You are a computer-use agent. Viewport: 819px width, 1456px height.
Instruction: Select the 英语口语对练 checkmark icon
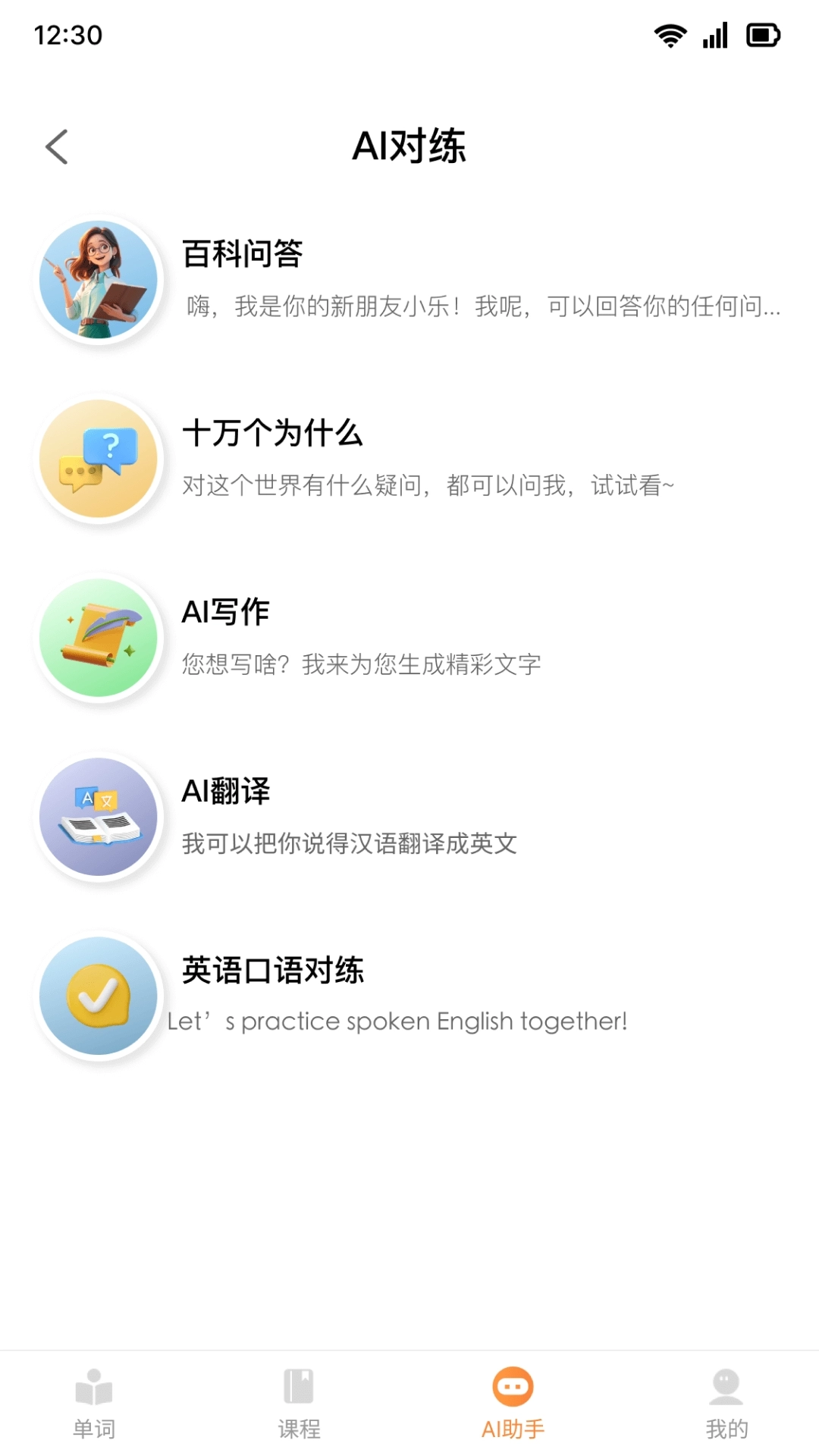(97, 996)
